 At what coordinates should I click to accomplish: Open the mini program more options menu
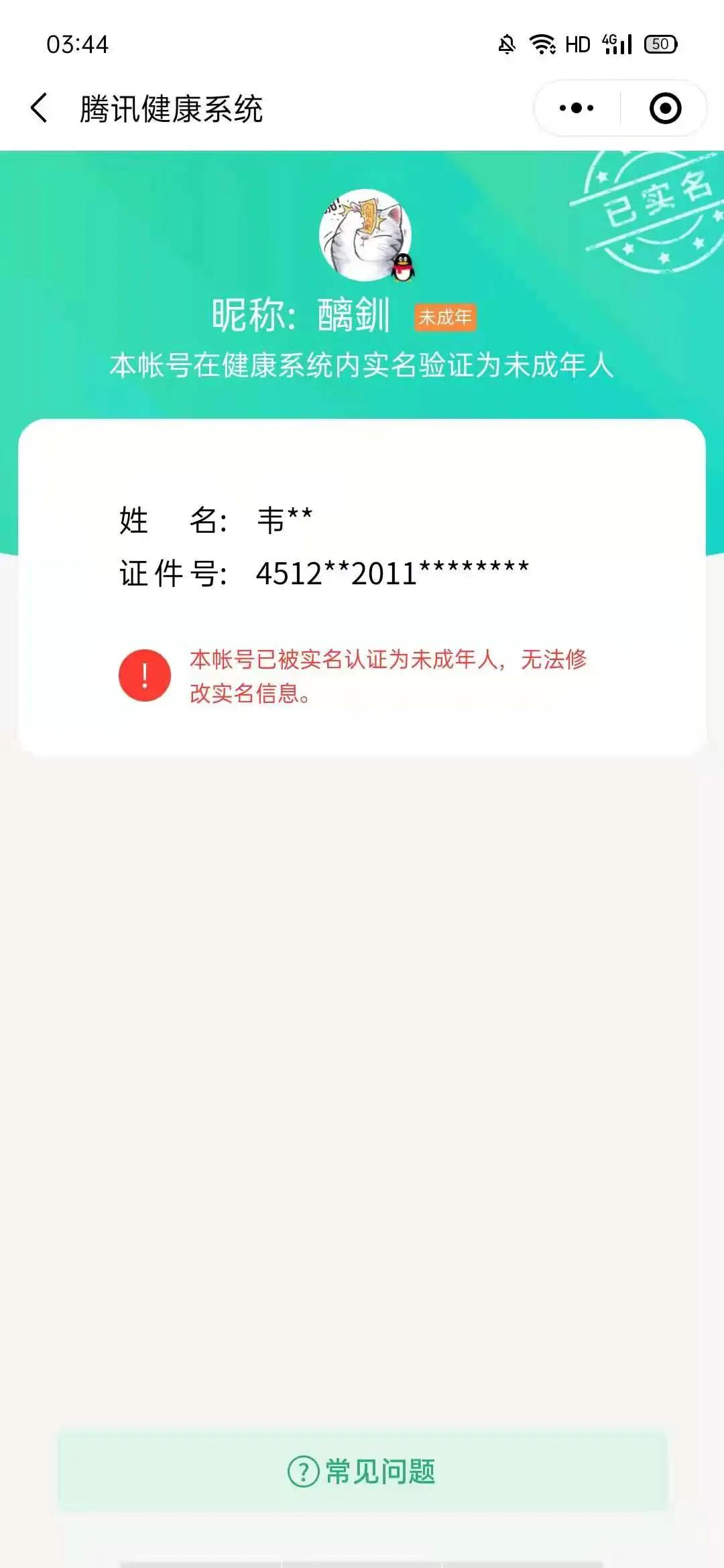[577, 108]
